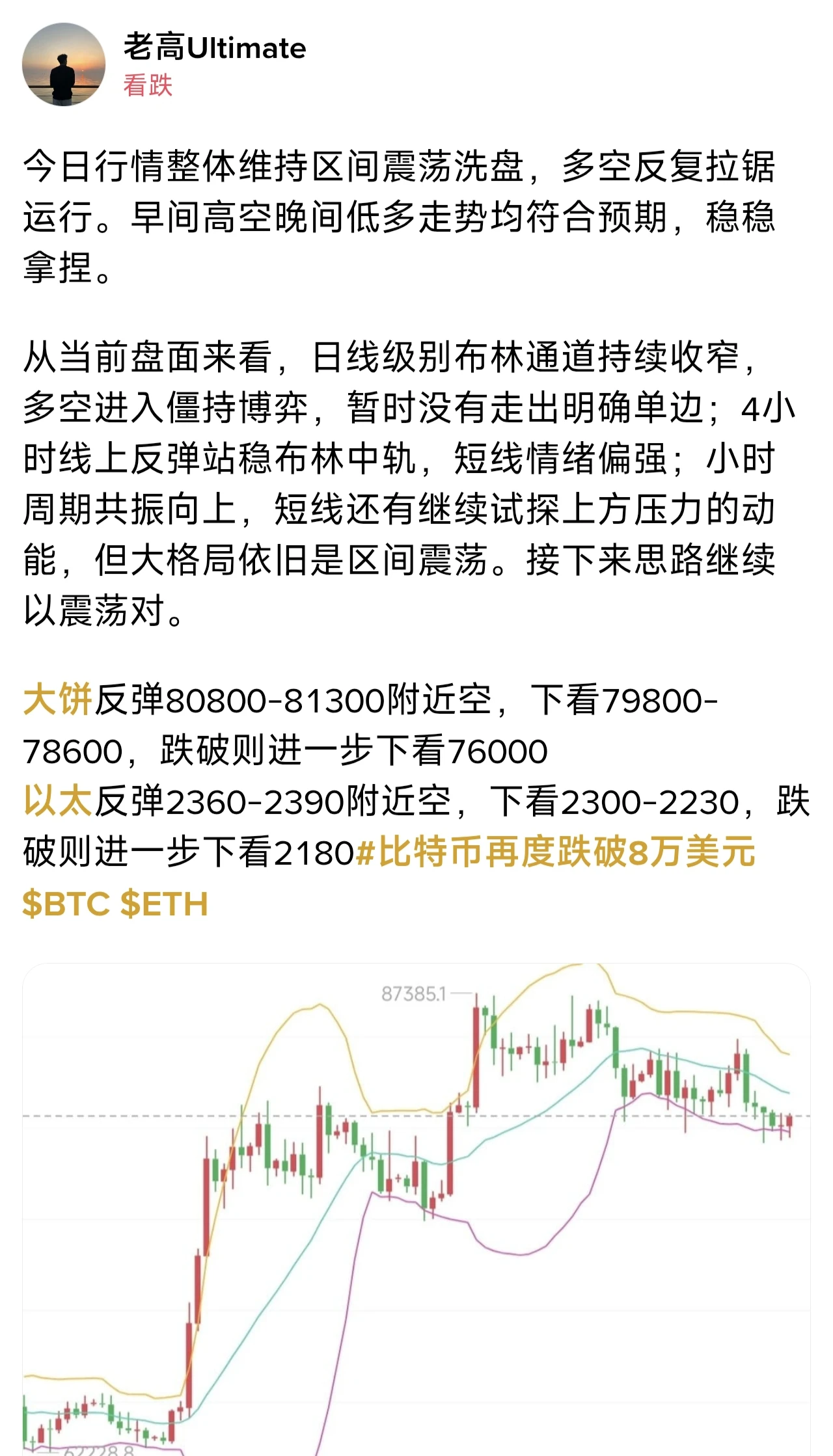Open the $ETH ticker link
The width and height of the screenshot is (833, 1456).
(x=165, y=904)
